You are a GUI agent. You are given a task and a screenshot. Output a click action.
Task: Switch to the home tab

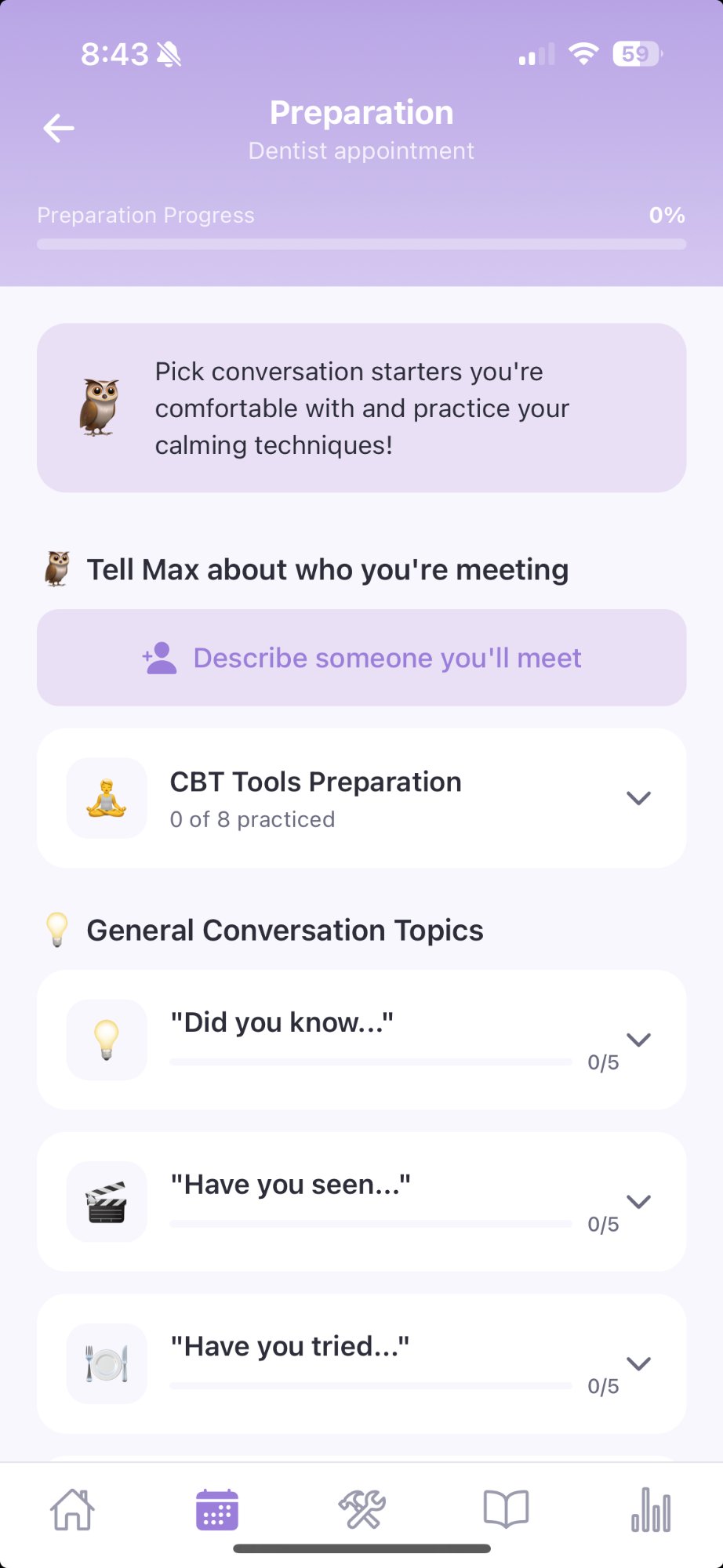[72, 1510]
